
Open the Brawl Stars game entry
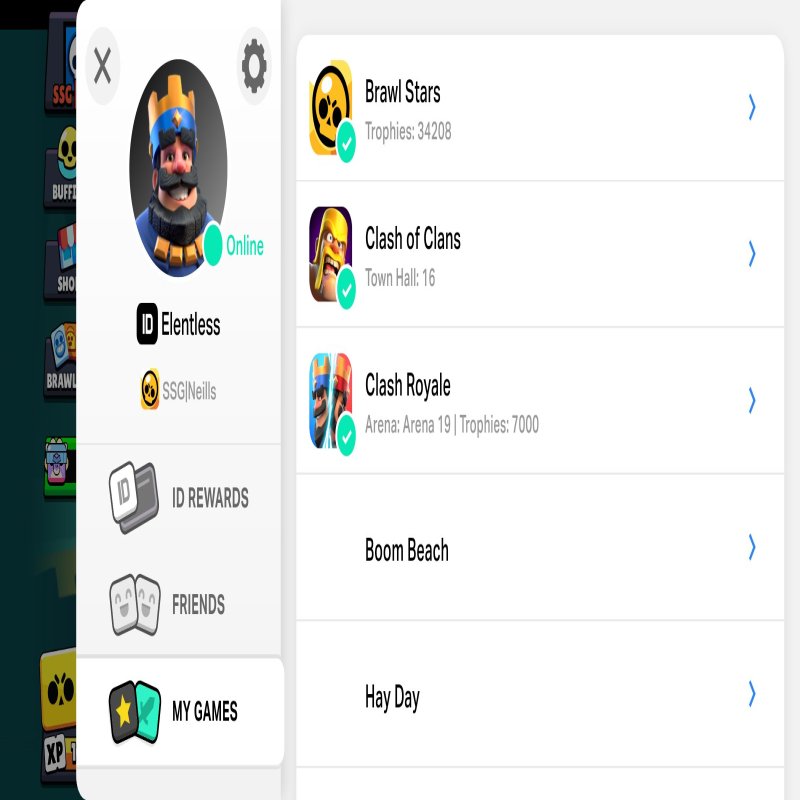tap(539, 108)
